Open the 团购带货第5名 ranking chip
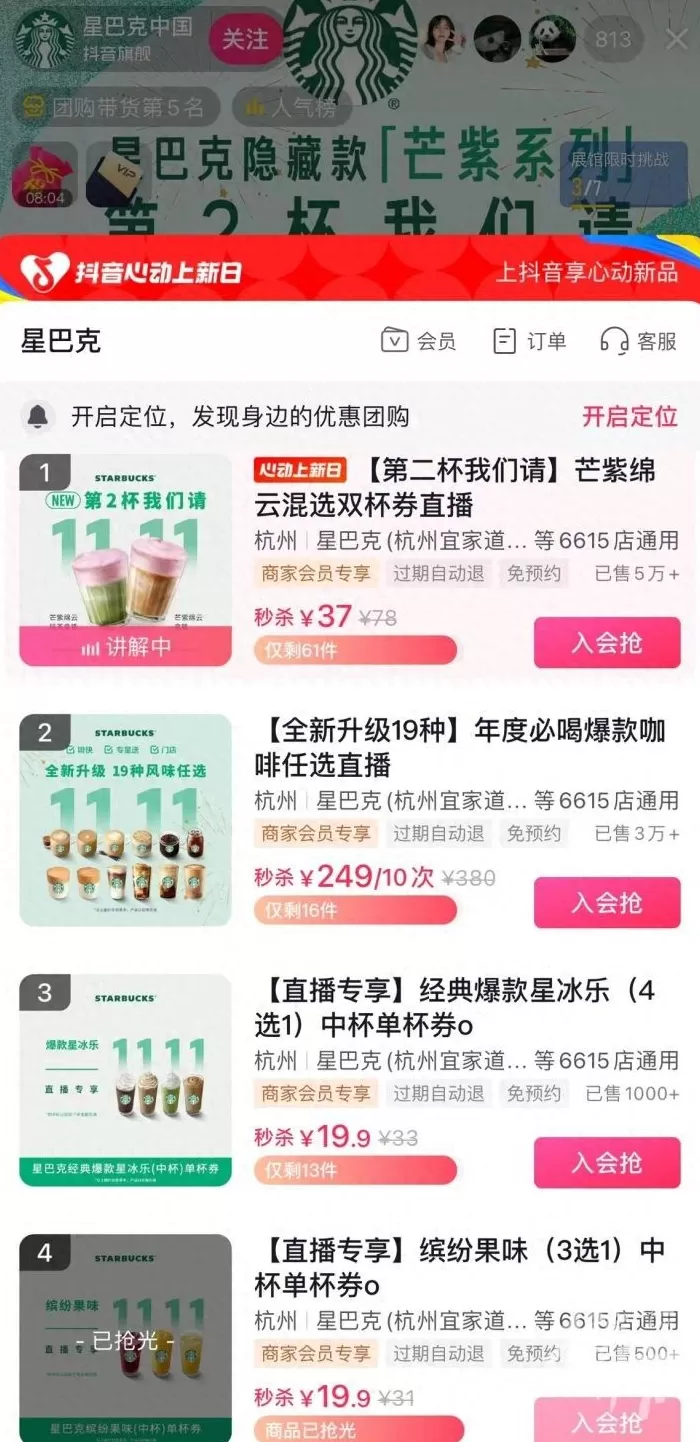Image resolution: width=700 pixels, height=1442 pixels. (x=114, y=106)
